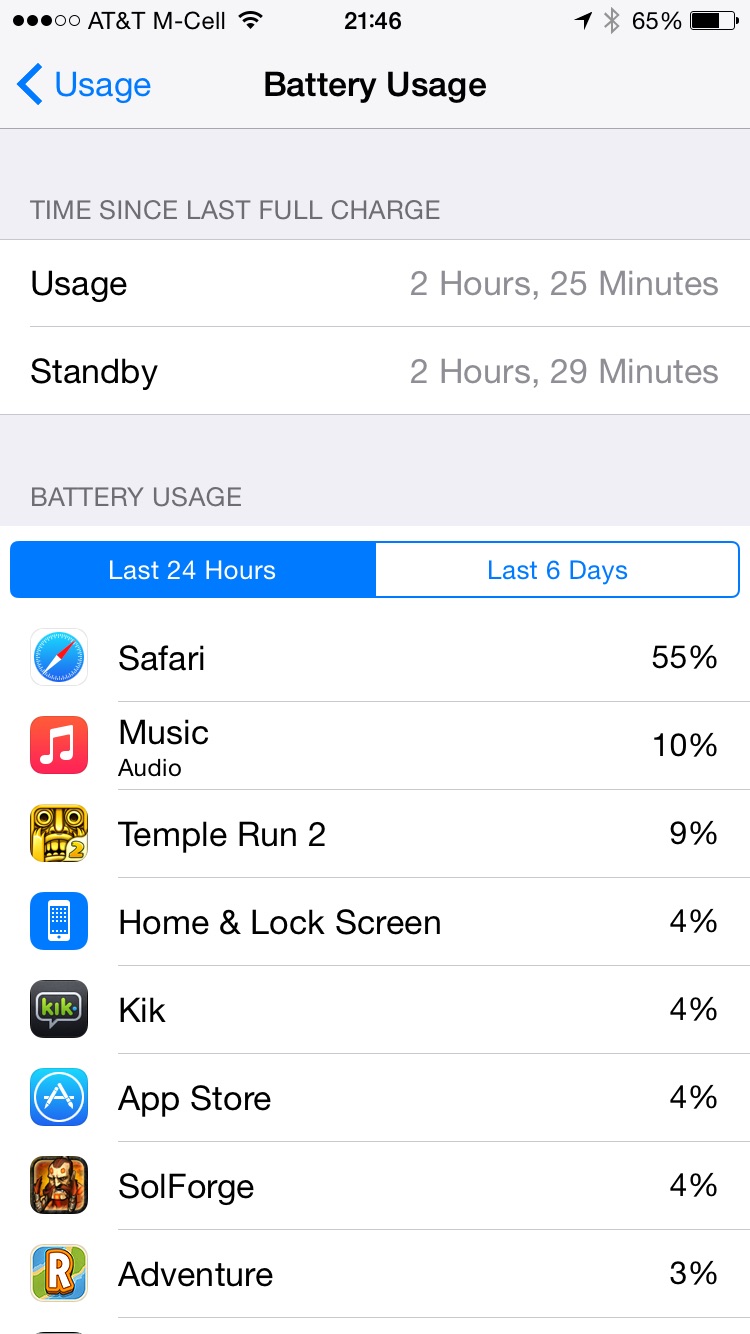Switch to the Last 6 Days segment
Image resolution: width=750 pixels, height=1334 pixels.
click(x=557, y=570)
